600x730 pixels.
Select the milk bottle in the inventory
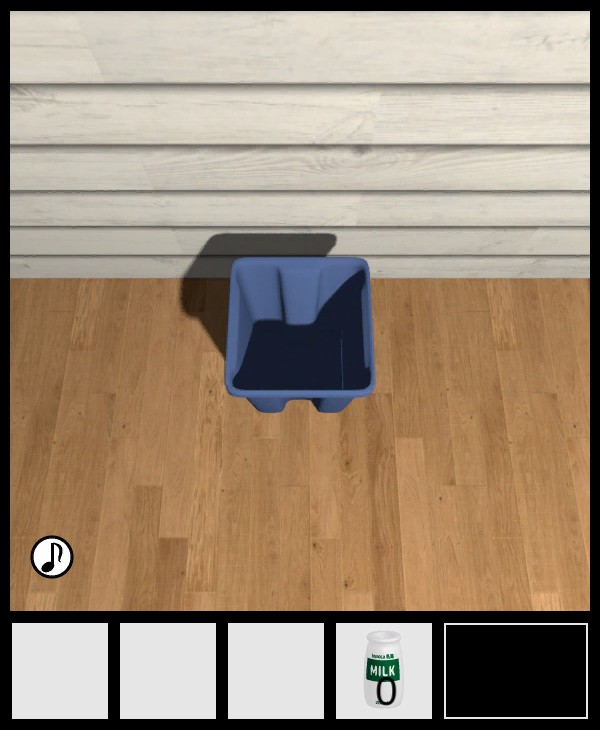click(x=383, y=670)
